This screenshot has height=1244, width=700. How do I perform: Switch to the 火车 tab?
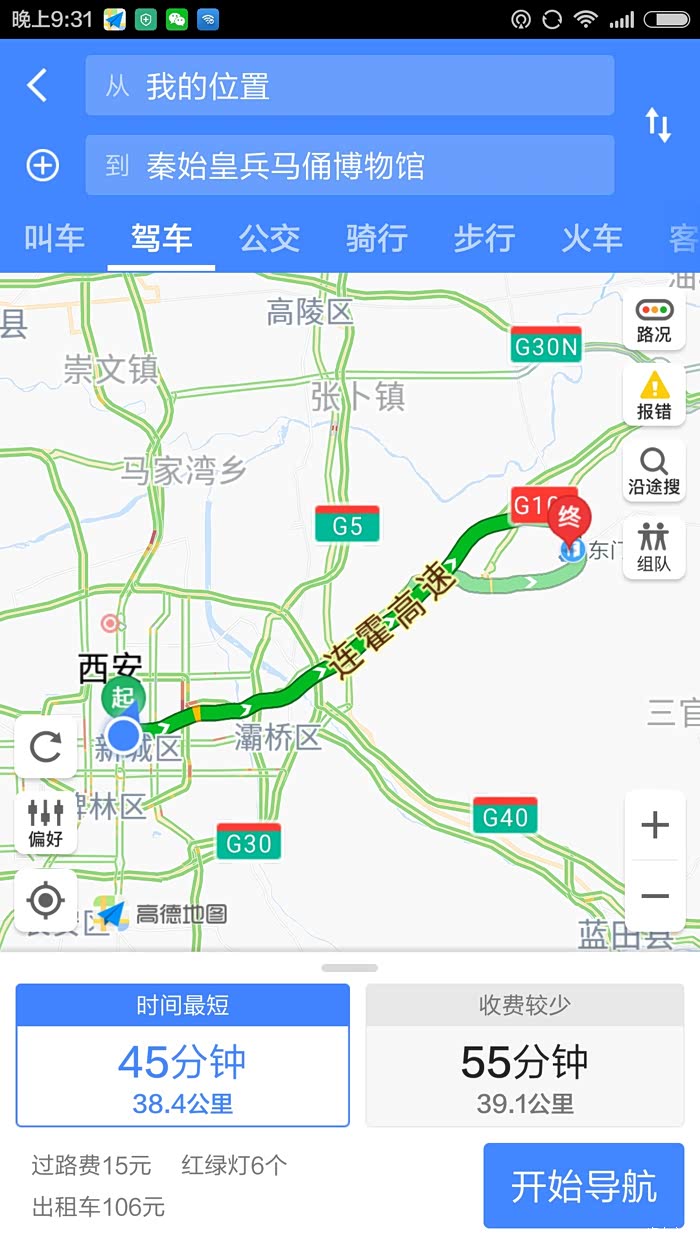592,238
